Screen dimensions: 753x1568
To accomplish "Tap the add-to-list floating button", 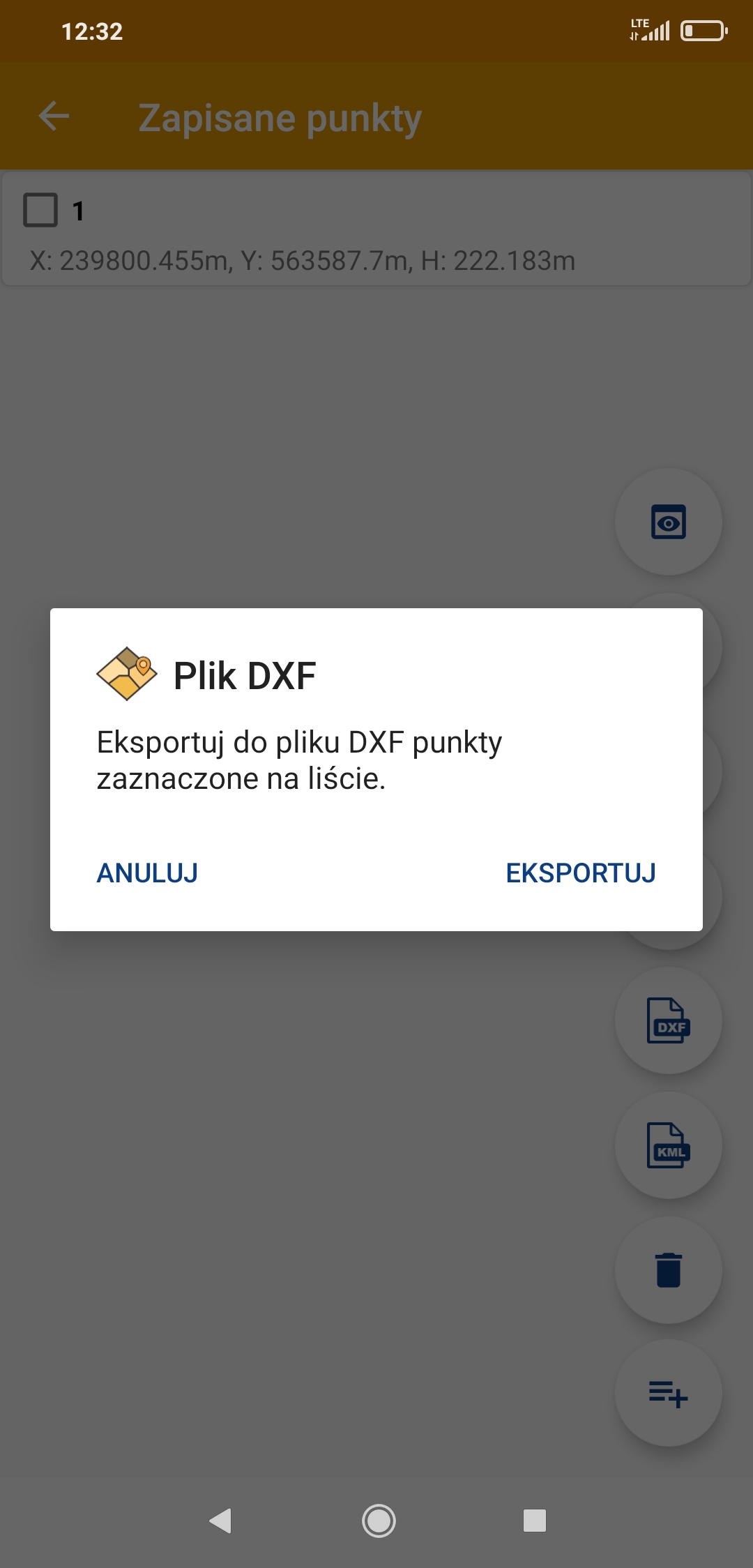I will pyautogui.click(x=668, y=1394).
